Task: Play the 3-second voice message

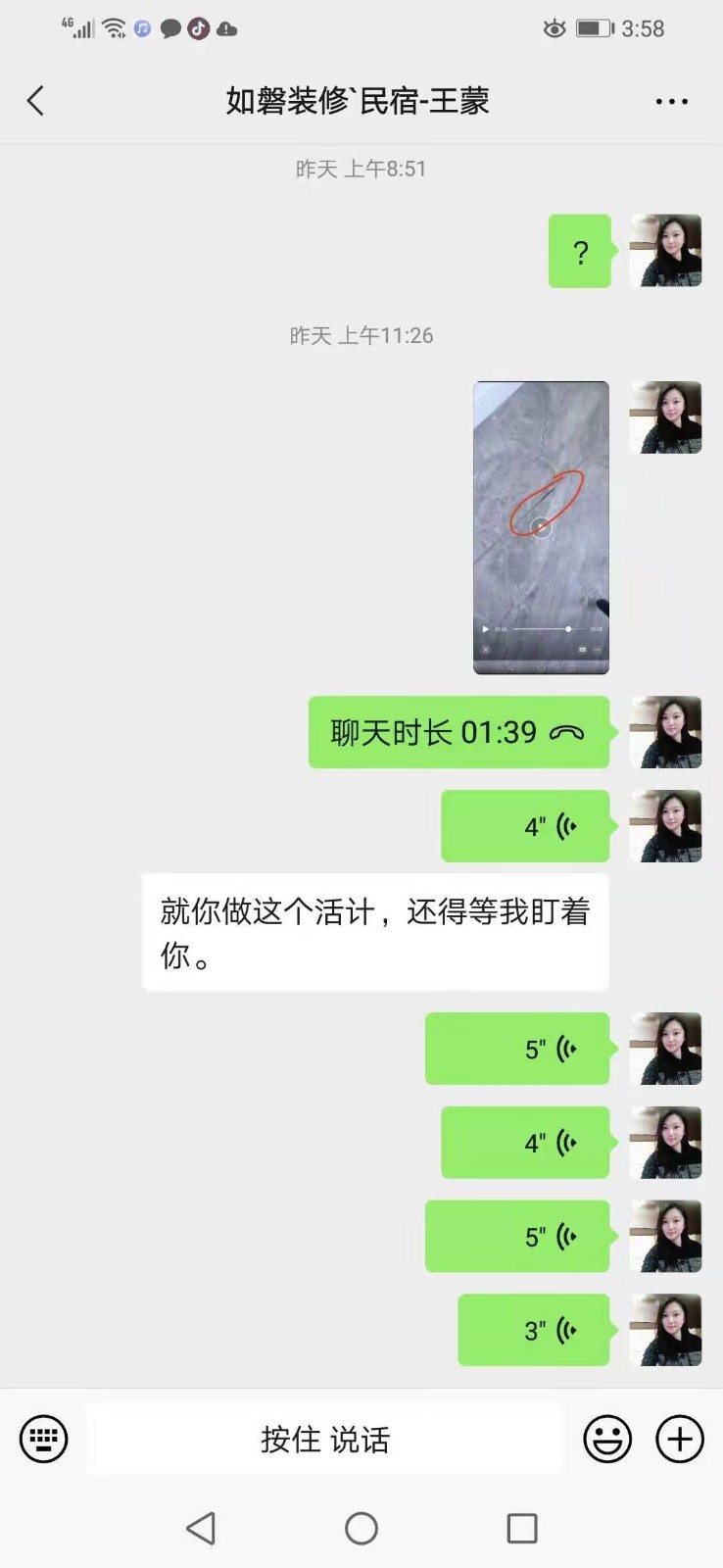Action: 533,1330
